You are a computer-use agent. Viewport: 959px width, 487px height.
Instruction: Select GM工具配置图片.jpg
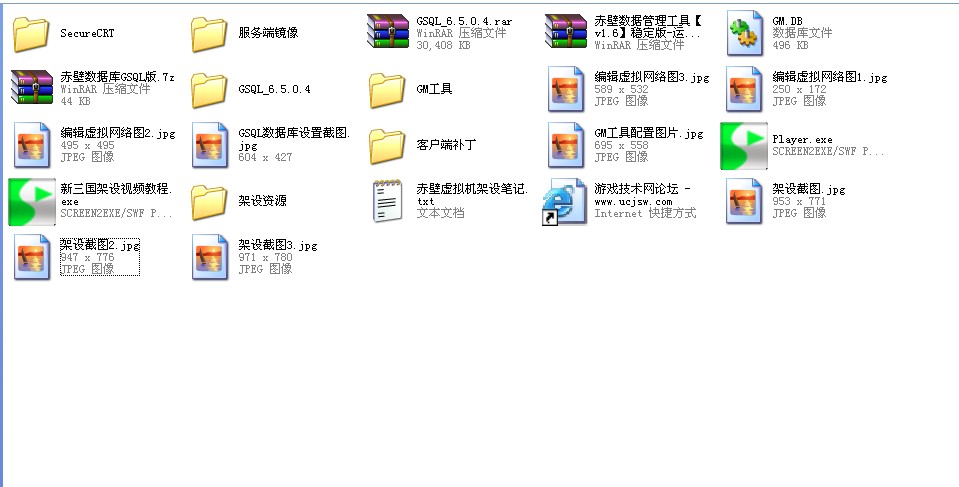pyautogui.click(x=565, y=145)
